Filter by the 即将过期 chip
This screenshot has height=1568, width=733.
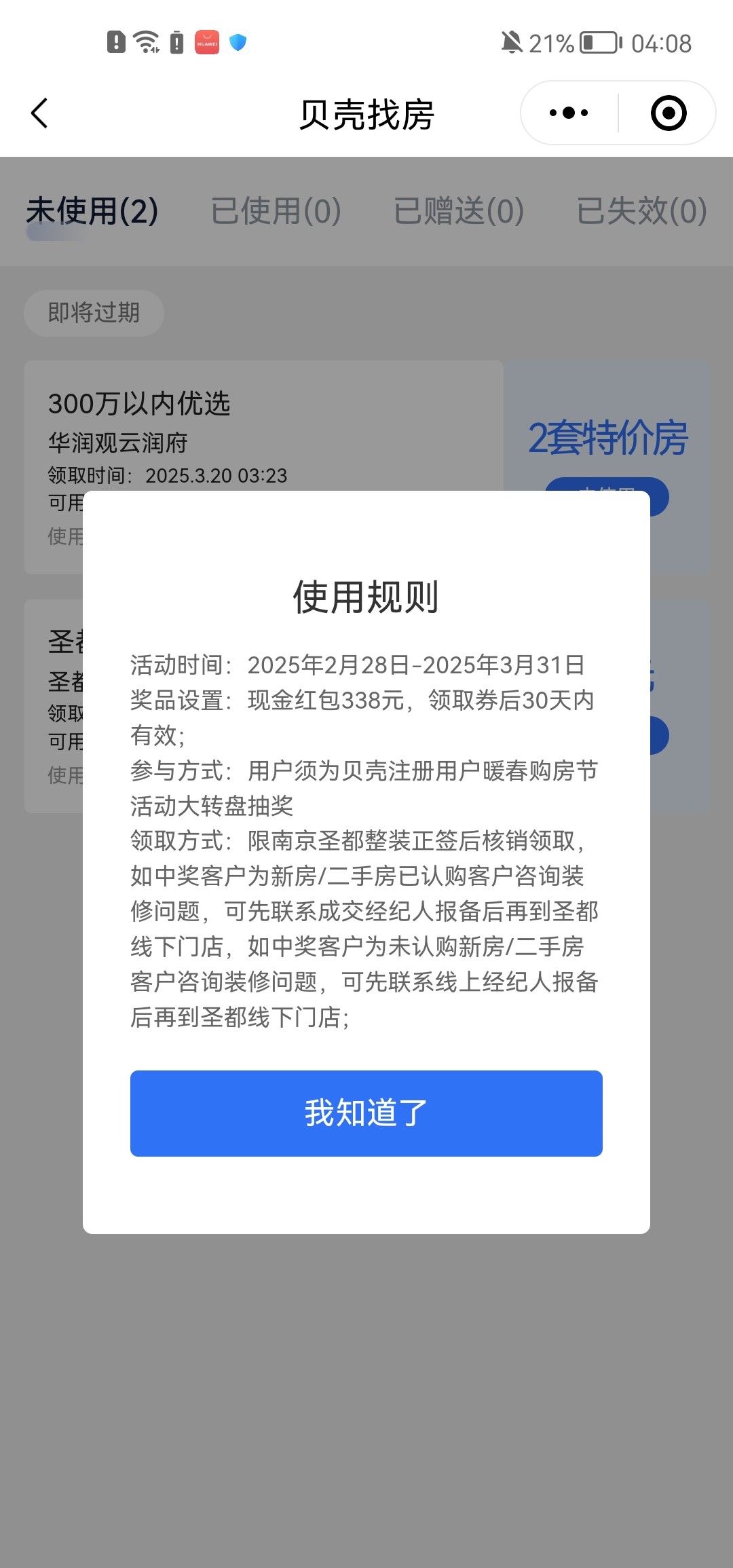[94, 313]
